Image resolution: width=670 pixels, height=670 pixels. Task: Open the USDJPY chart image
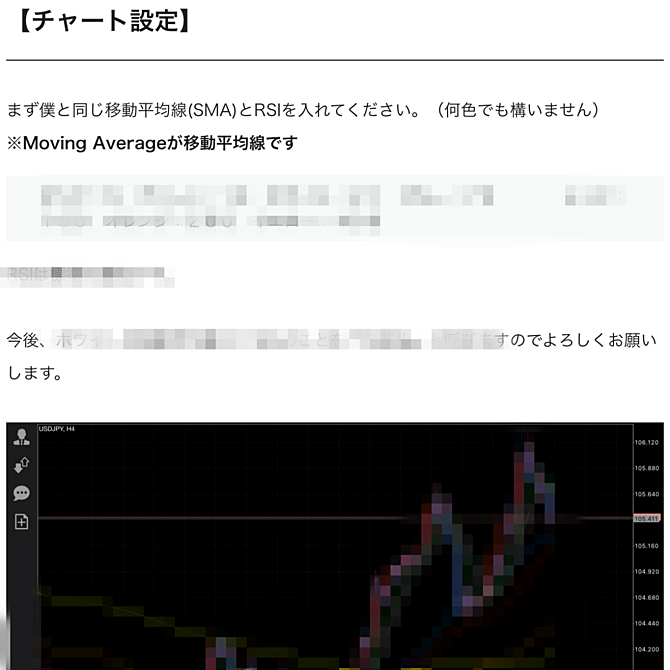[x=335, y=545]
